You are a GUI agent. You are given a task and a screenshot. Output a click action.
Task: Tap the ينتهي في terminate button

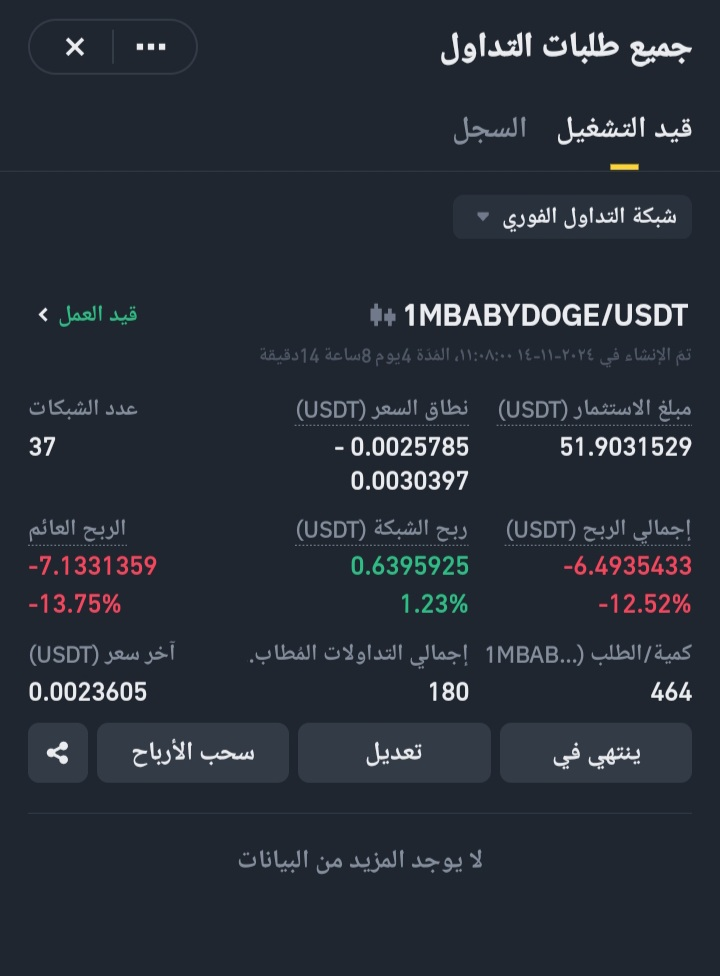click(x=595, y=753)
